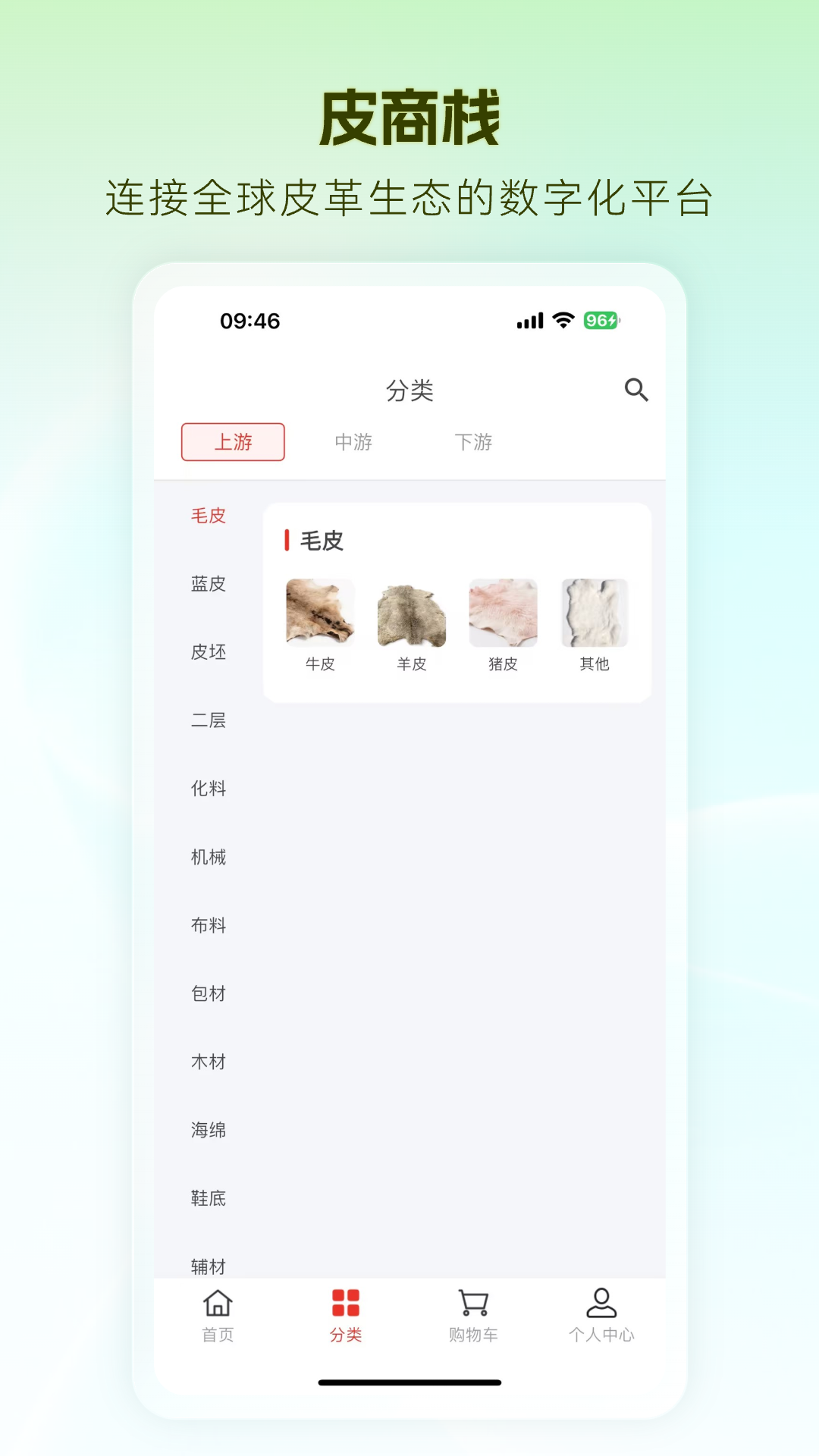Open the 牛皮 thumbnail image
Image resolution: width=819 pixels, height=1456 pixels.
tap(319, 613)
